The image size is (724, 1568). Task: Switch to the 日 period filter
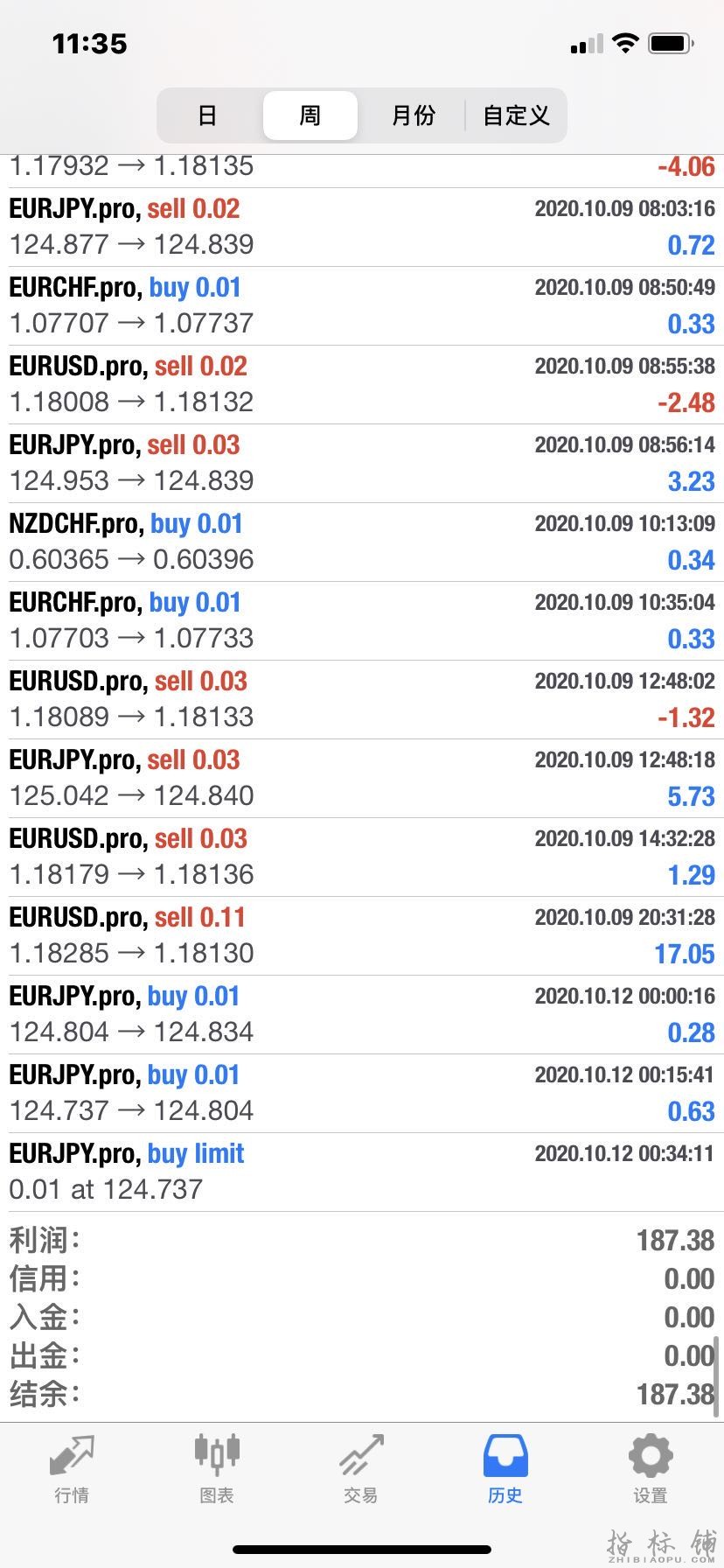[x=207, y=115]
